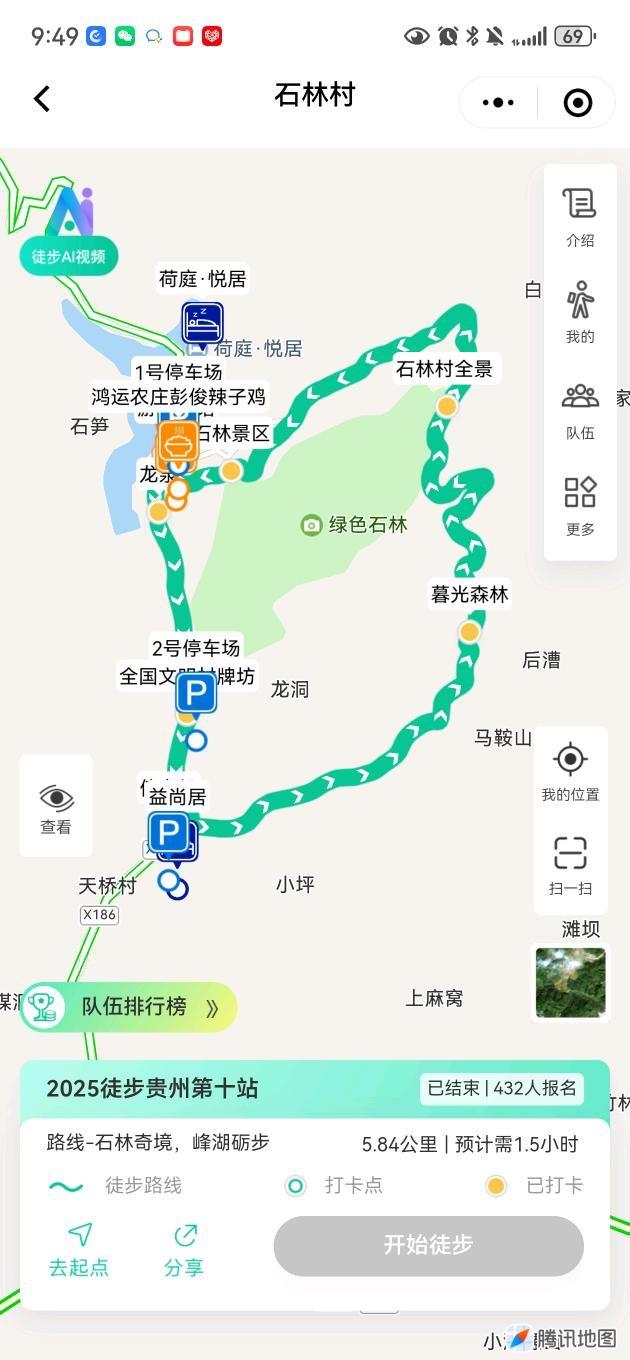Center map on 我的位置
Viewport: 630px width, 1360px height.
(570, 771)
